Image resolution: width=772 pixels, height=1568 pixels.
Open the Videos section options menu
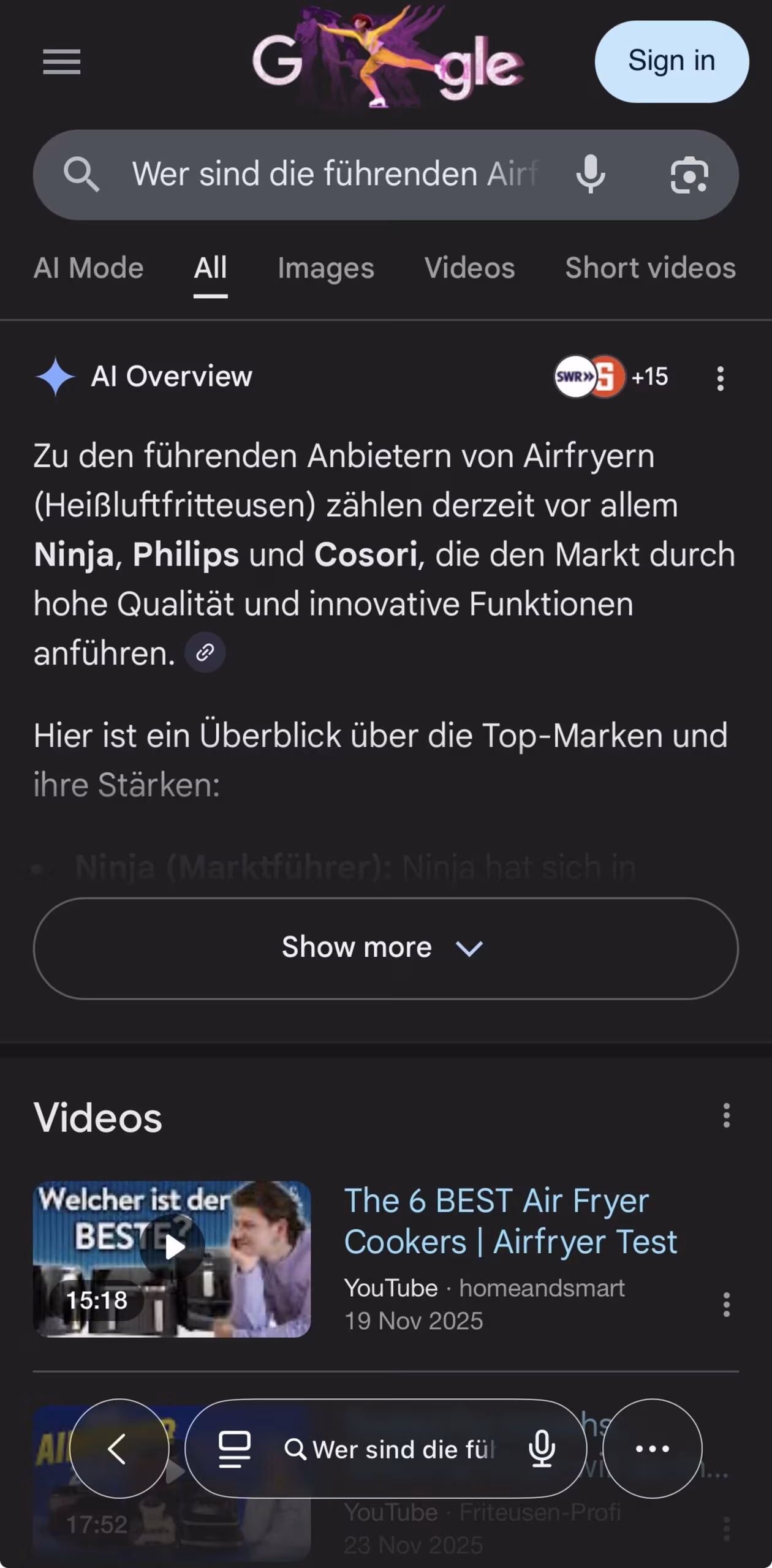coord(726,1115)
